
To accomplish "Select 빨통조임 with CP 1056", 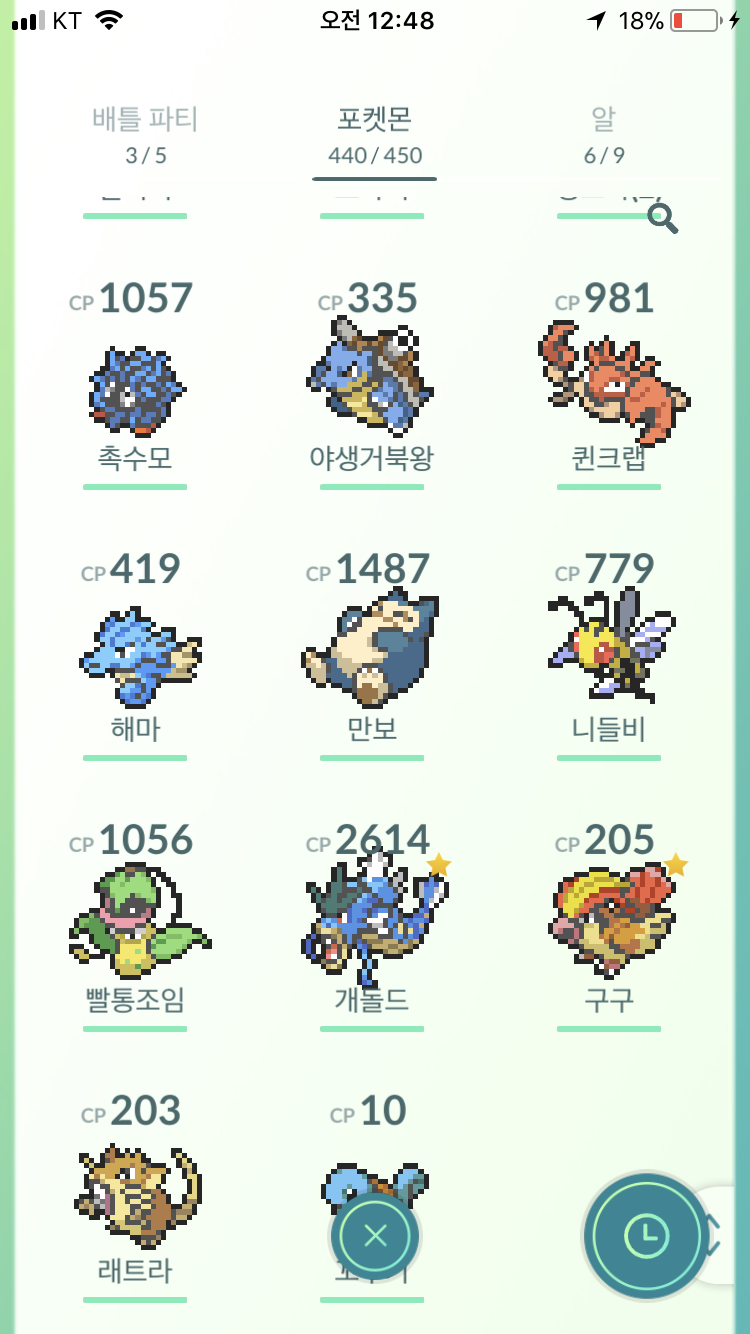I will pos(135,926).
